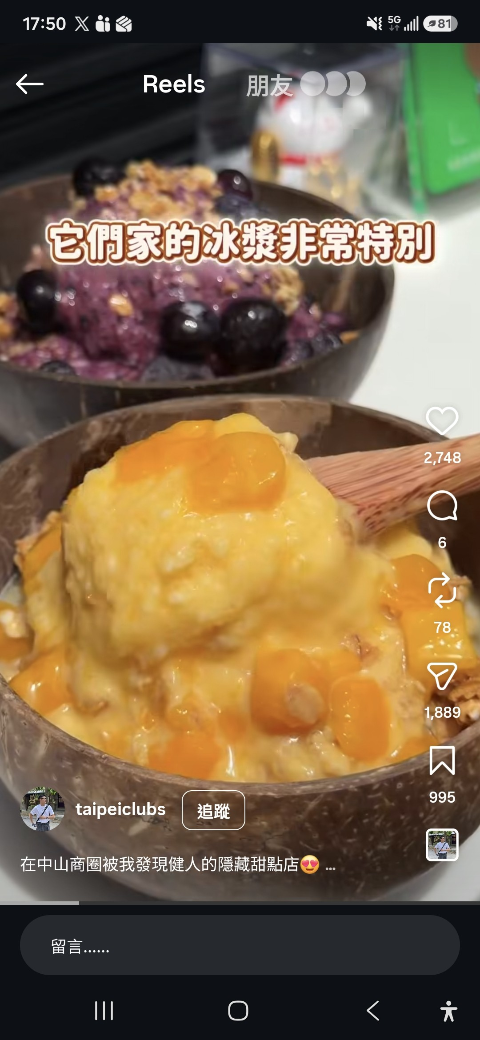Image resolution: width=480 pixels, height=1040 pixels.
Task: Open recent apps from the navigation bar
Action: click(x=104, y=1011)
